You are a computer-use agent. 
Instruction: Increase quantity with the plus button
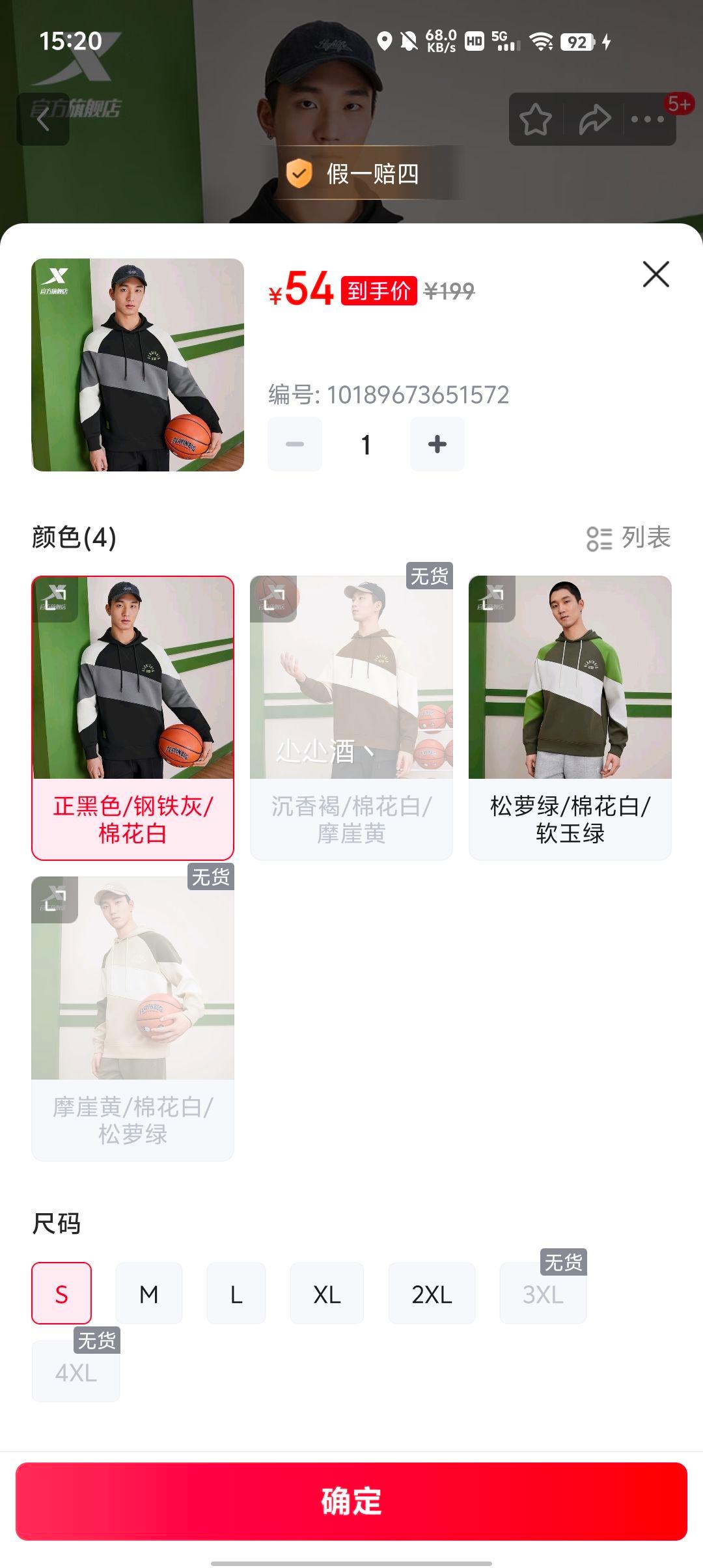coord(437,444)
